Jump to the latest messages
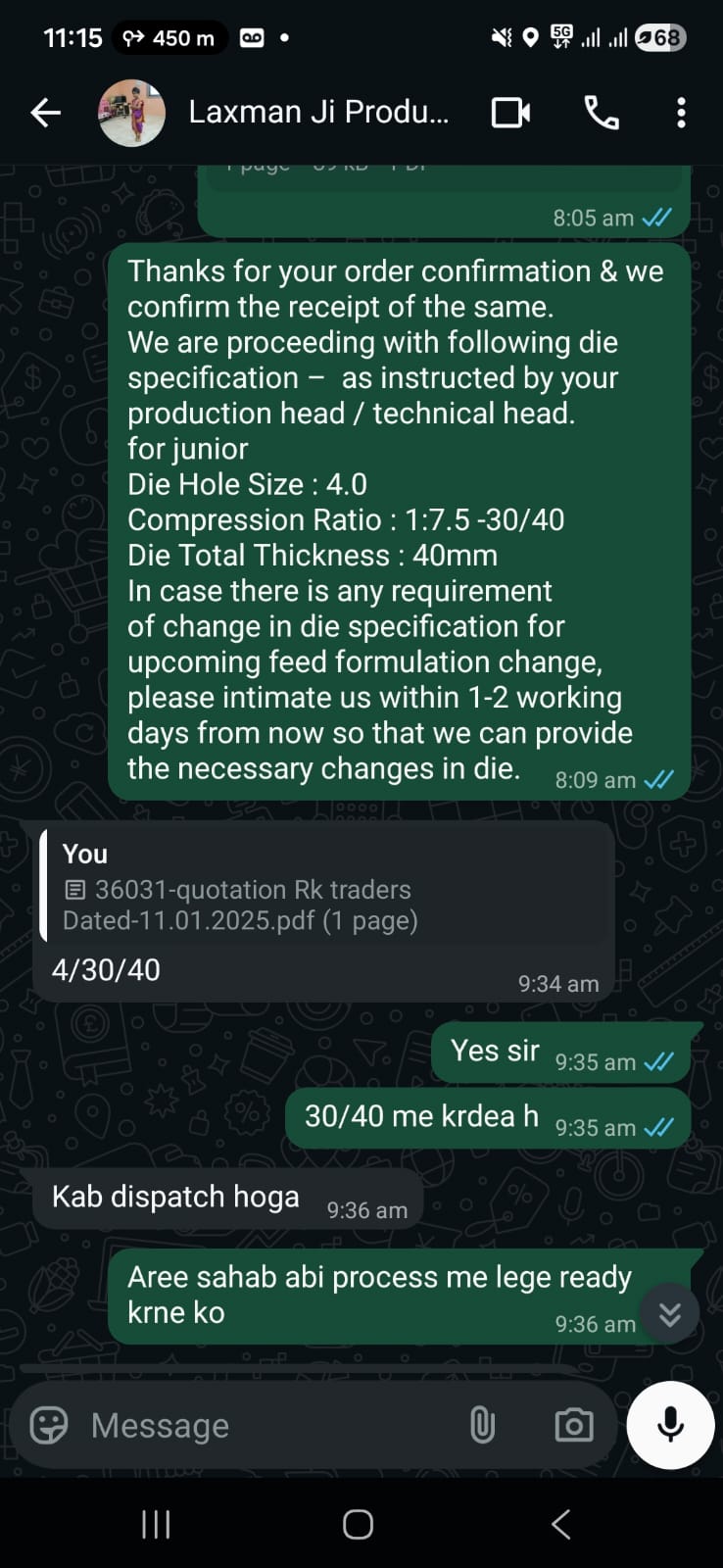Viewport: 723px width, 1568px height. coord(670,1313)
